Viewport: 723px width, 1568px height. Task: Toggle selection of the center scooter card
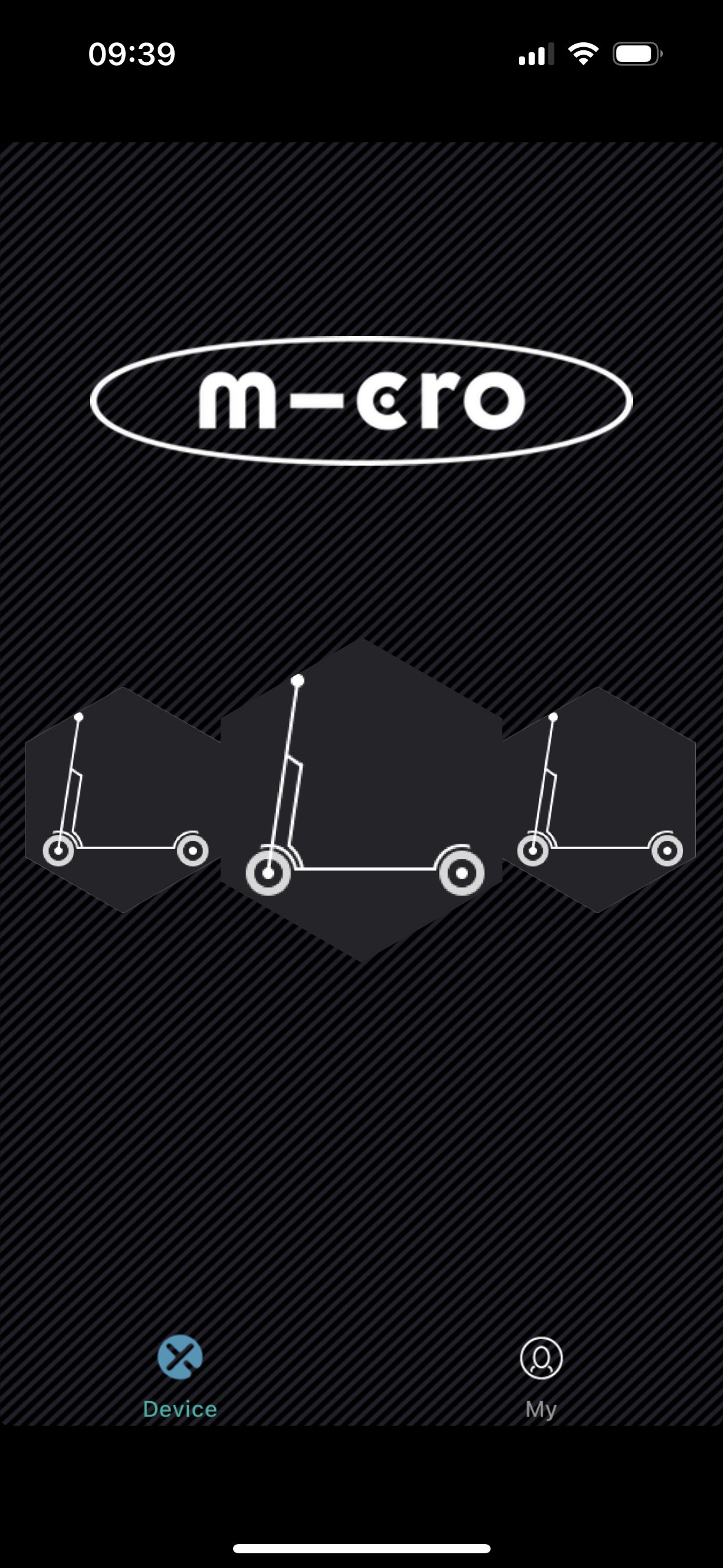click(x=362, y=797)
